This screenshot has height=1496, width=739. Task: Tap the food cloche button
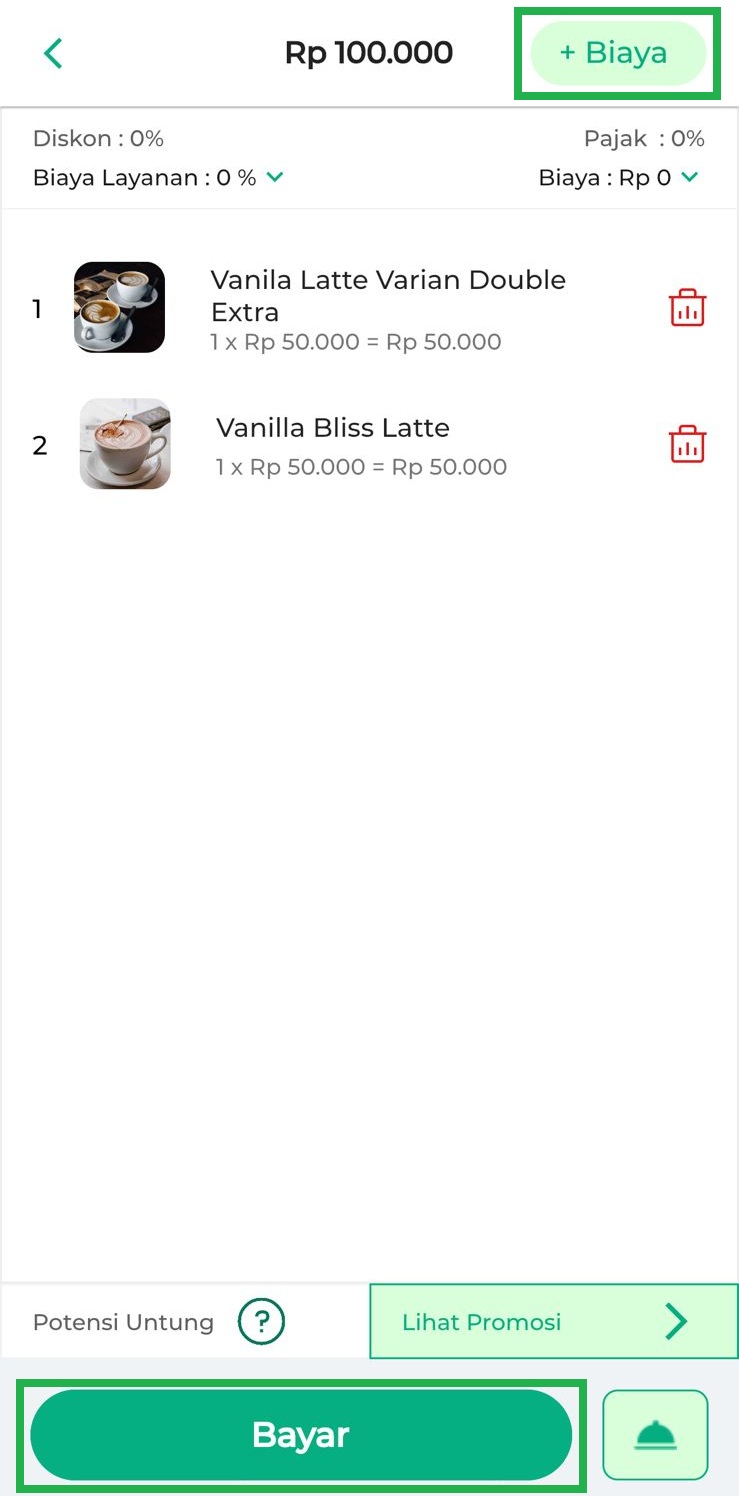[x=655, y=1435]
